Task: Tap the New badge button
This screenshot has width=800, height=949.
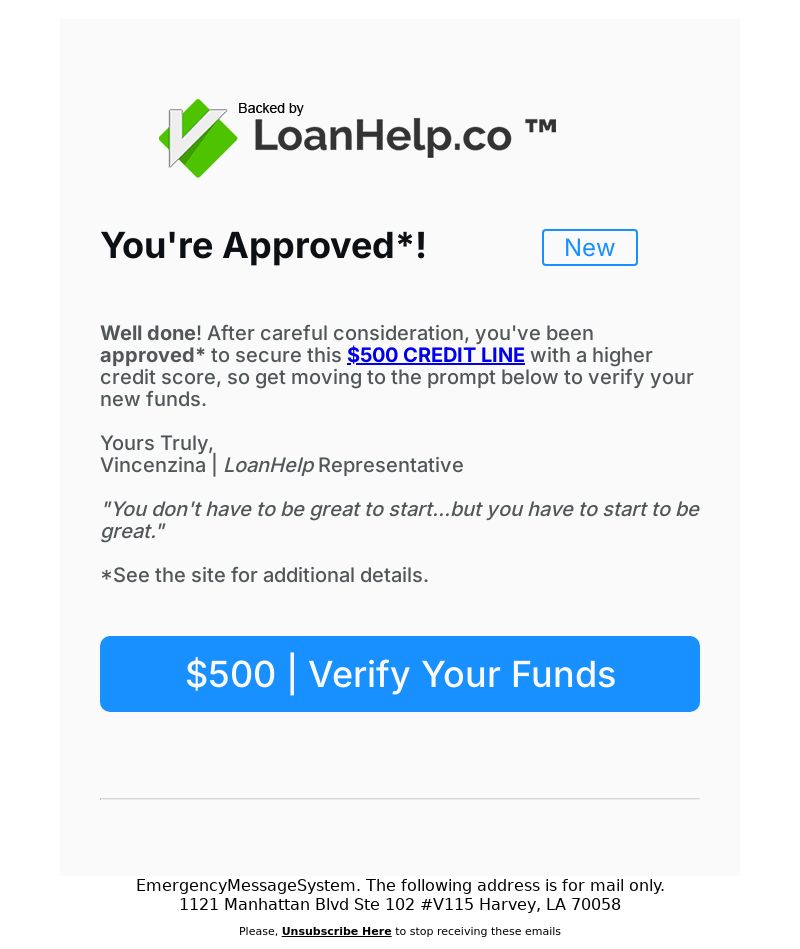Action: tap(589, 248)
